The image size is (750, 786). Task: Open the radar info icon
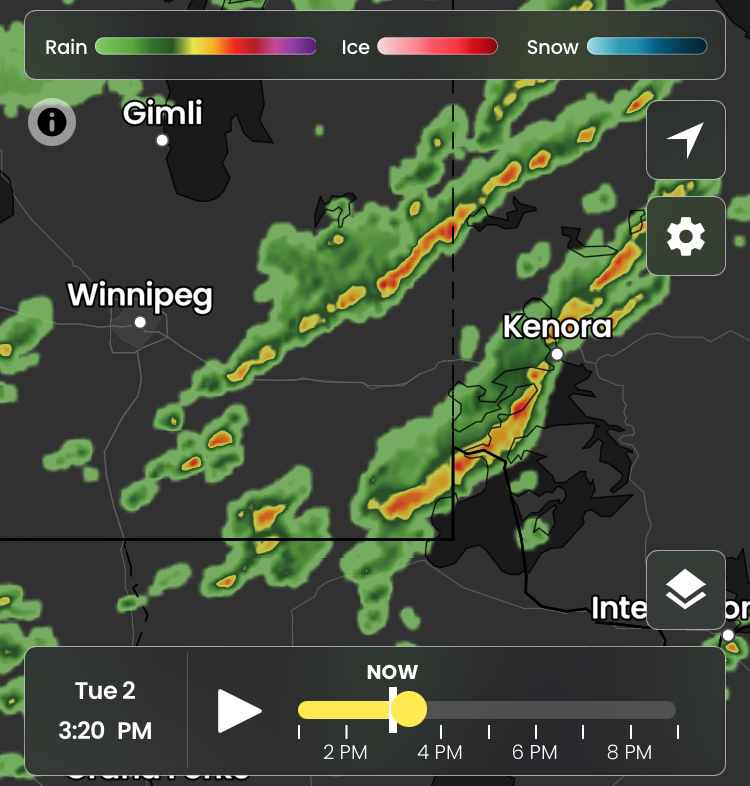[x=52, y=122]
